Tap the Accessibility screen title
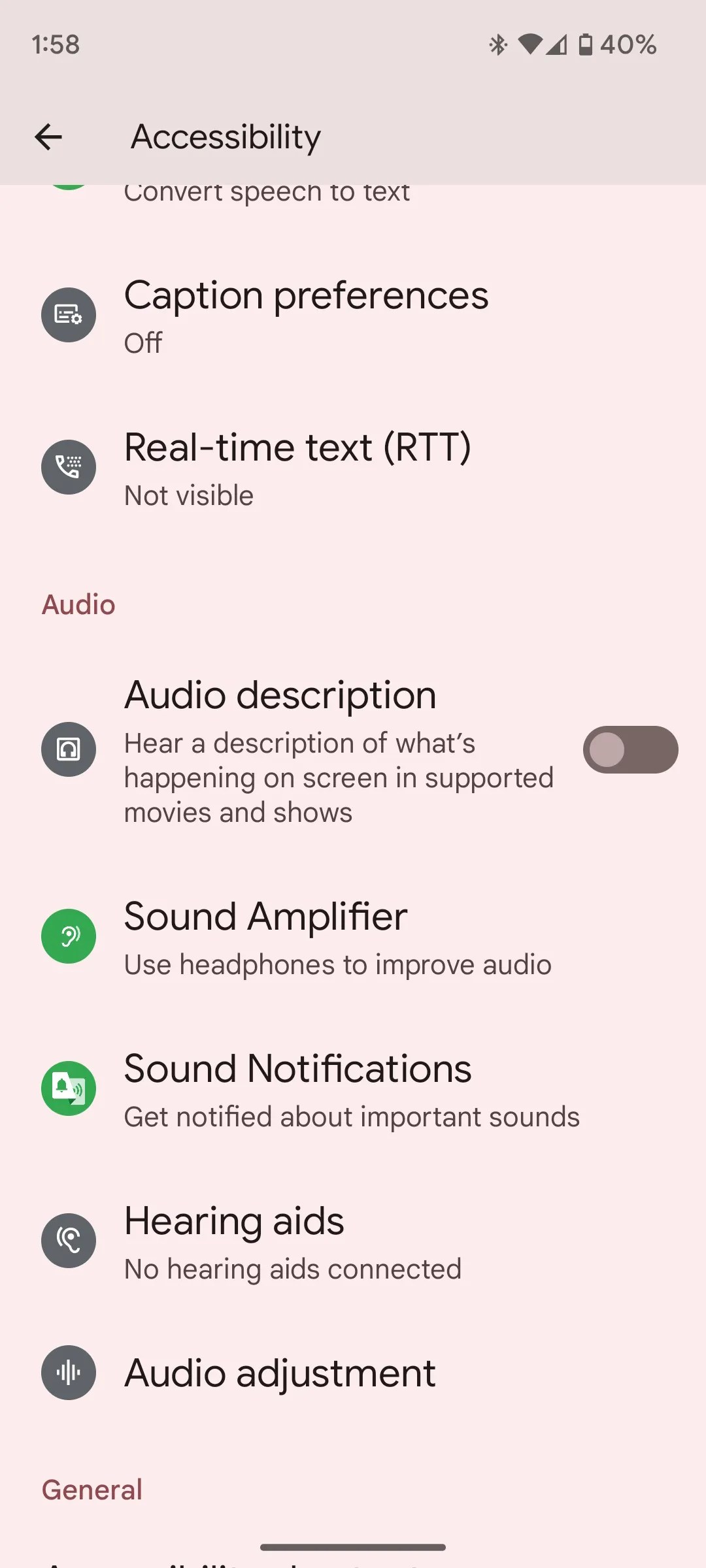 (x=225, y=137)
